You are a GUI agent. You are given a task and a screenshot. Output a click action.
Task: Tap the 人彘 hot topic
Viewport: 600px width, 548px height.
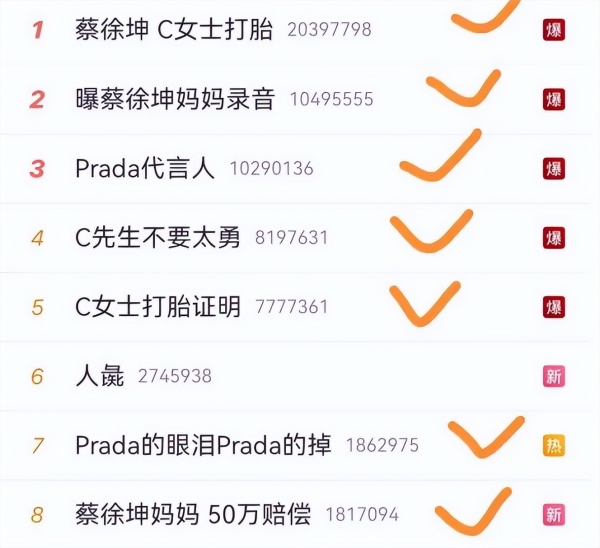[100, 376]
